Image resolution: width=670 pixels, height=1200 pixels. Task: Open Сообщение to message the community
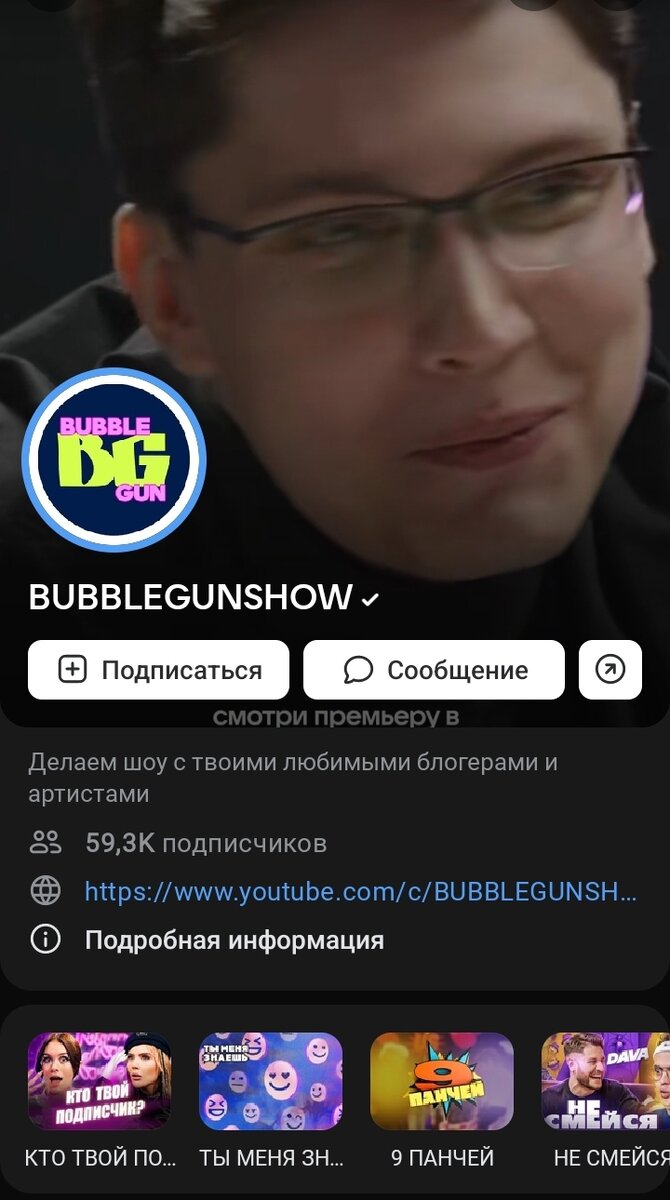[434, 670]
